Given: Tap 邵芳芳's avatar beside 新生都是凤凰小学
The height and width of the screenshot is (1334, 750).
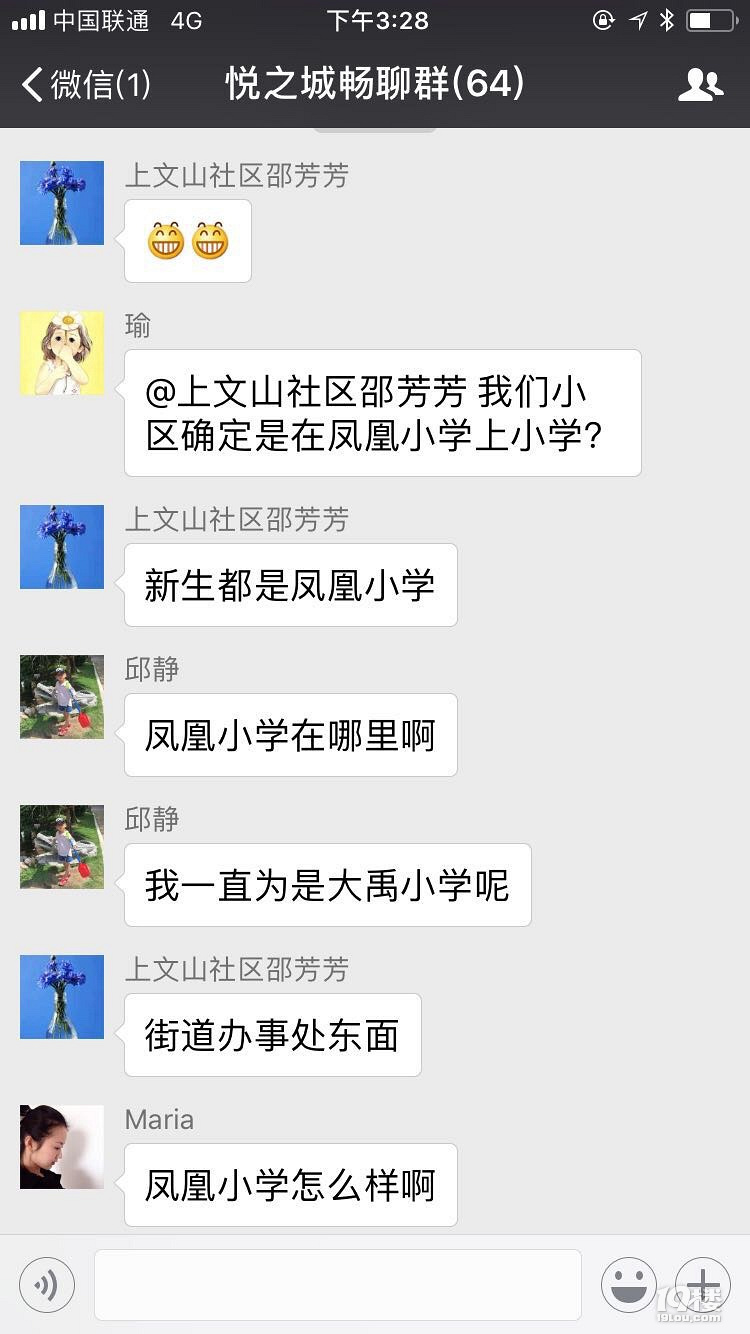Looking at the screenshot, I should pyautogui.click(x=62, y=547).
